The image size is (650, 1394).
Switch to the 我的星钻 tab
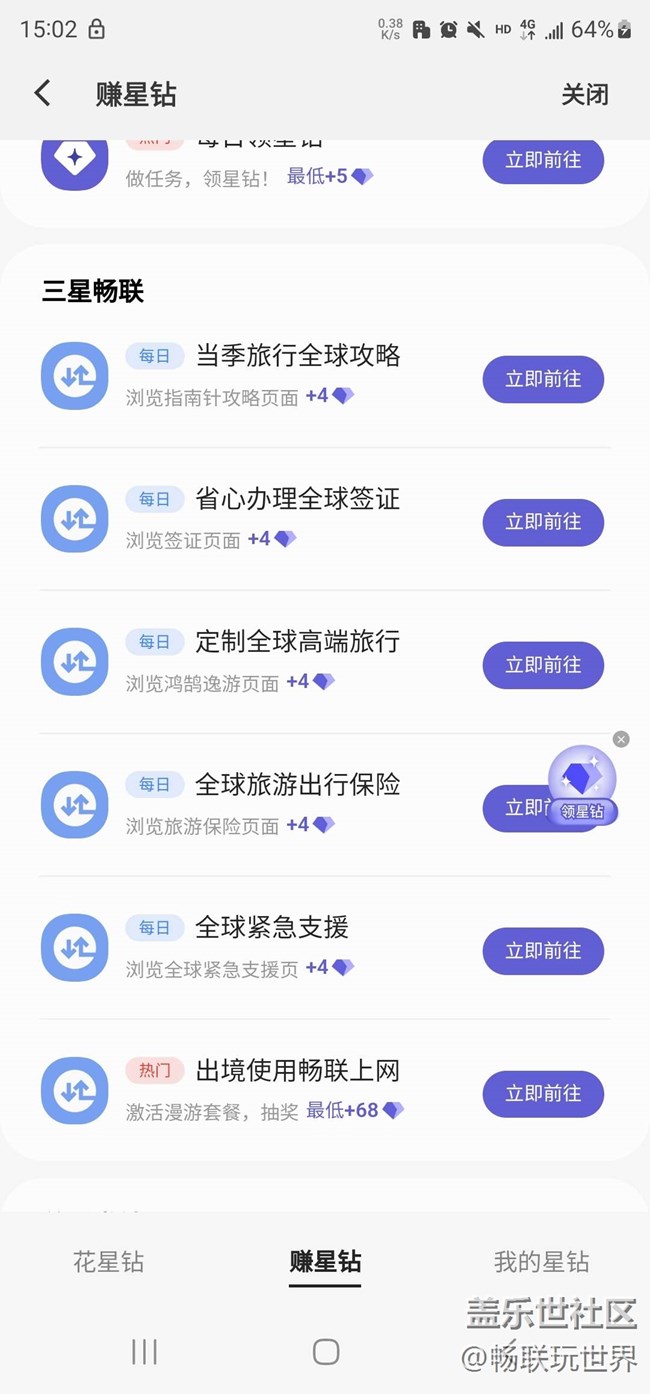coord(541,1262)
